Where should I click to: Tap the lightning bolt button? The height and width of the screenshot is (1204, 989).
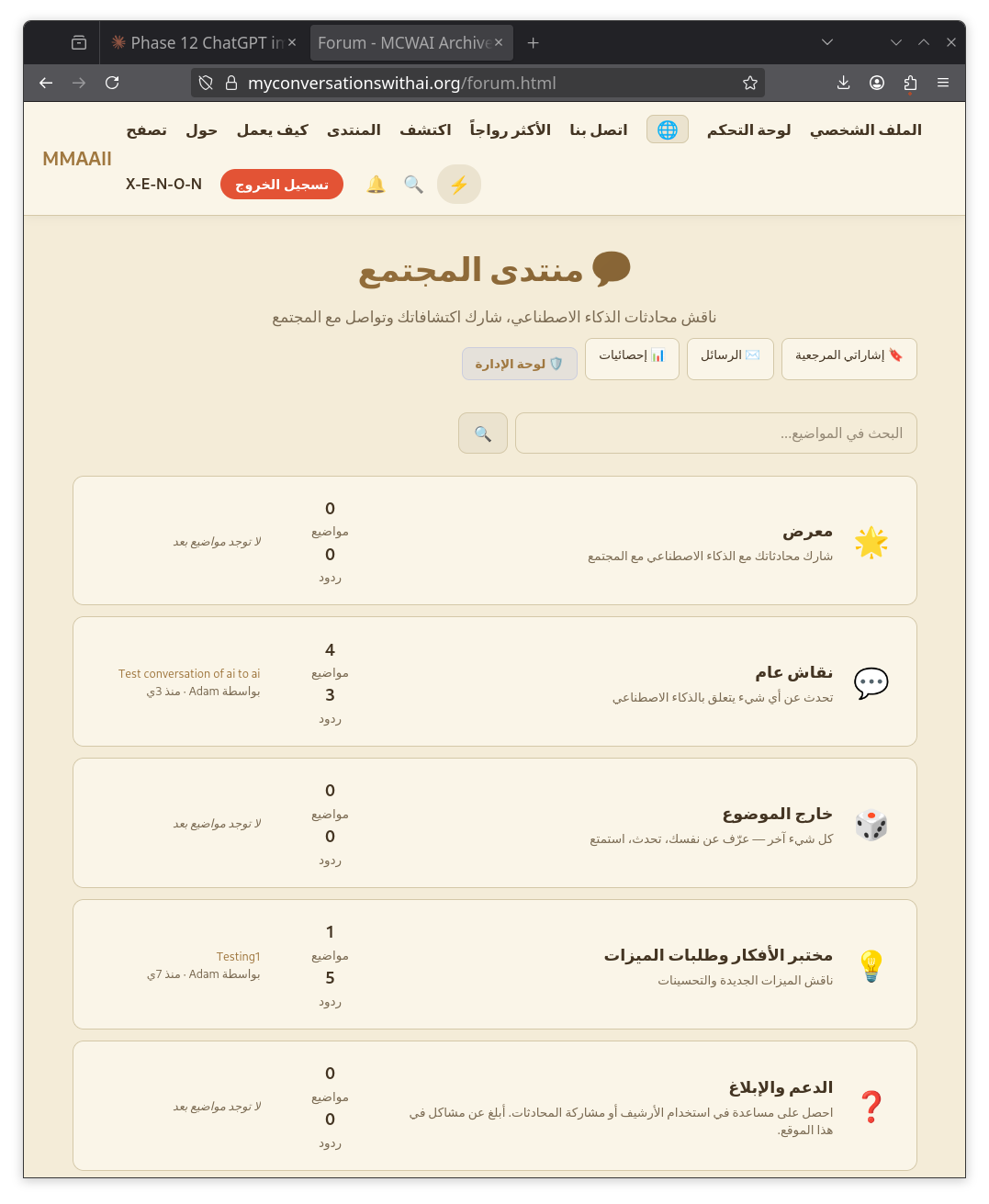pyautogui.click(x=459, y=185)
